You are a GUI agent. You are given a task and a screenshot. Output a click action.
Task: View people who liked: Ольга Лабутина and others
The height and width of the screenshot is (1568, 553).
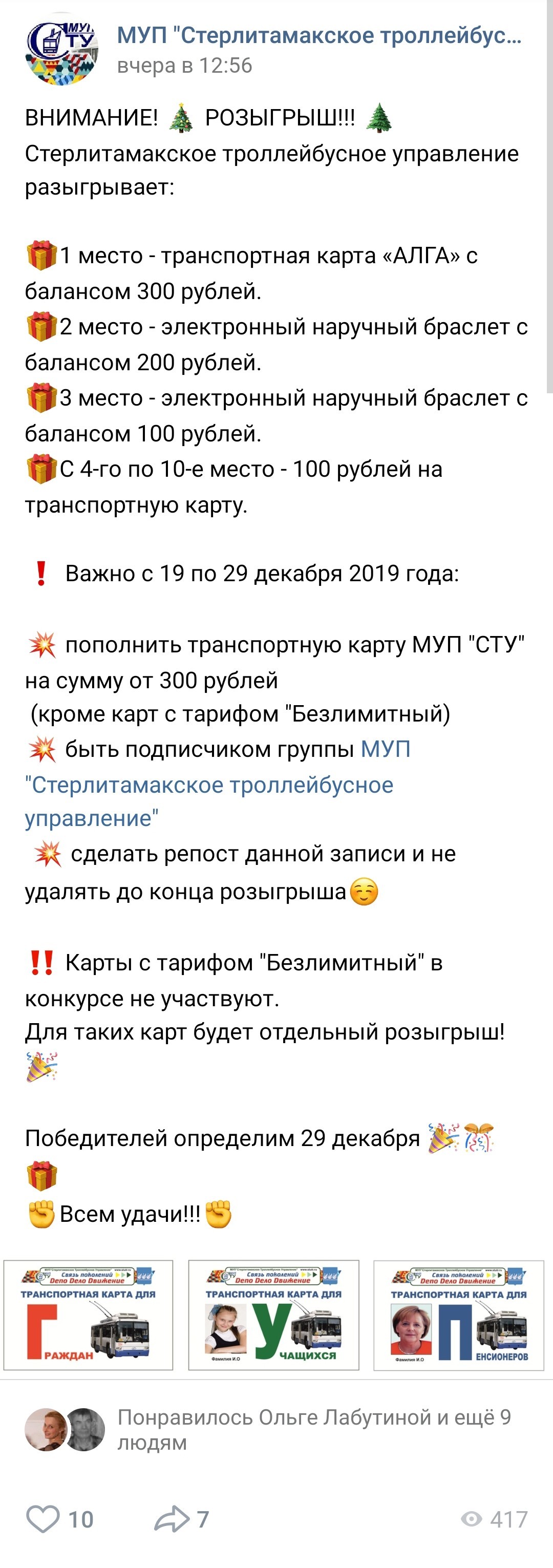313,1429
